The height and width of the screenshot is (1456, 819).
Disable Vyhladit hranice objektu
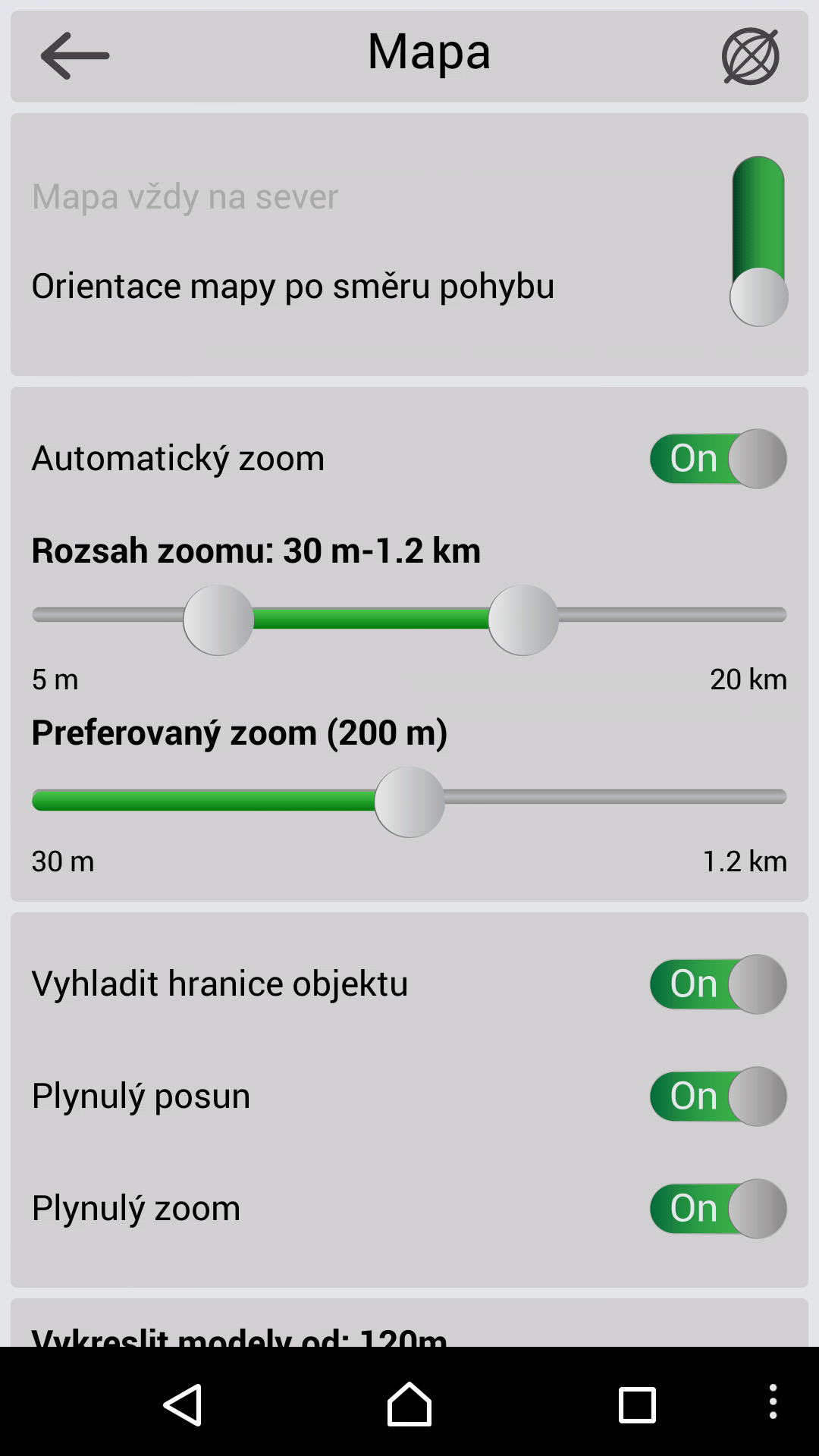[717, 984]
